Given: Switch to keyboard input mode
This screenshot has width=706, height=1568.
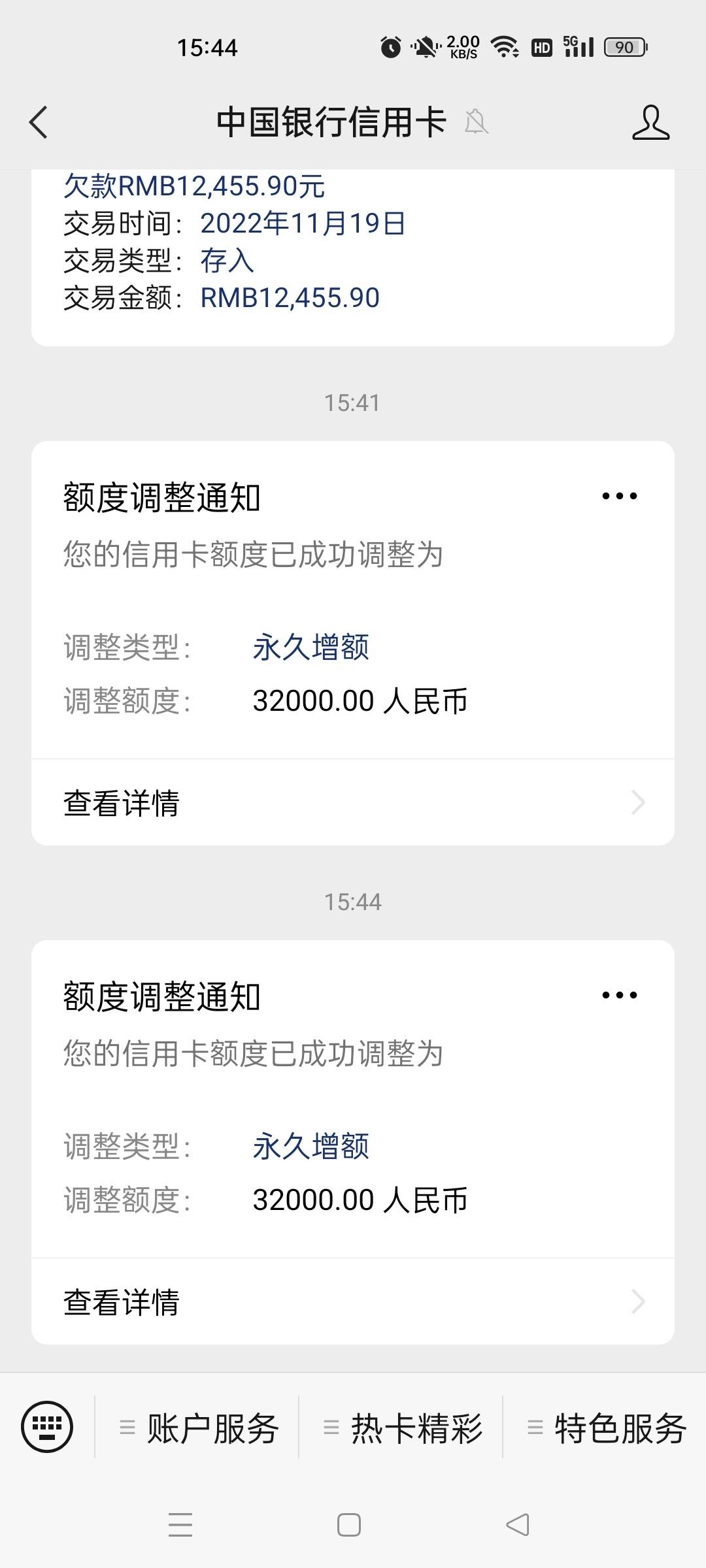Looking at the screenshot, I should pos(47,1427).
